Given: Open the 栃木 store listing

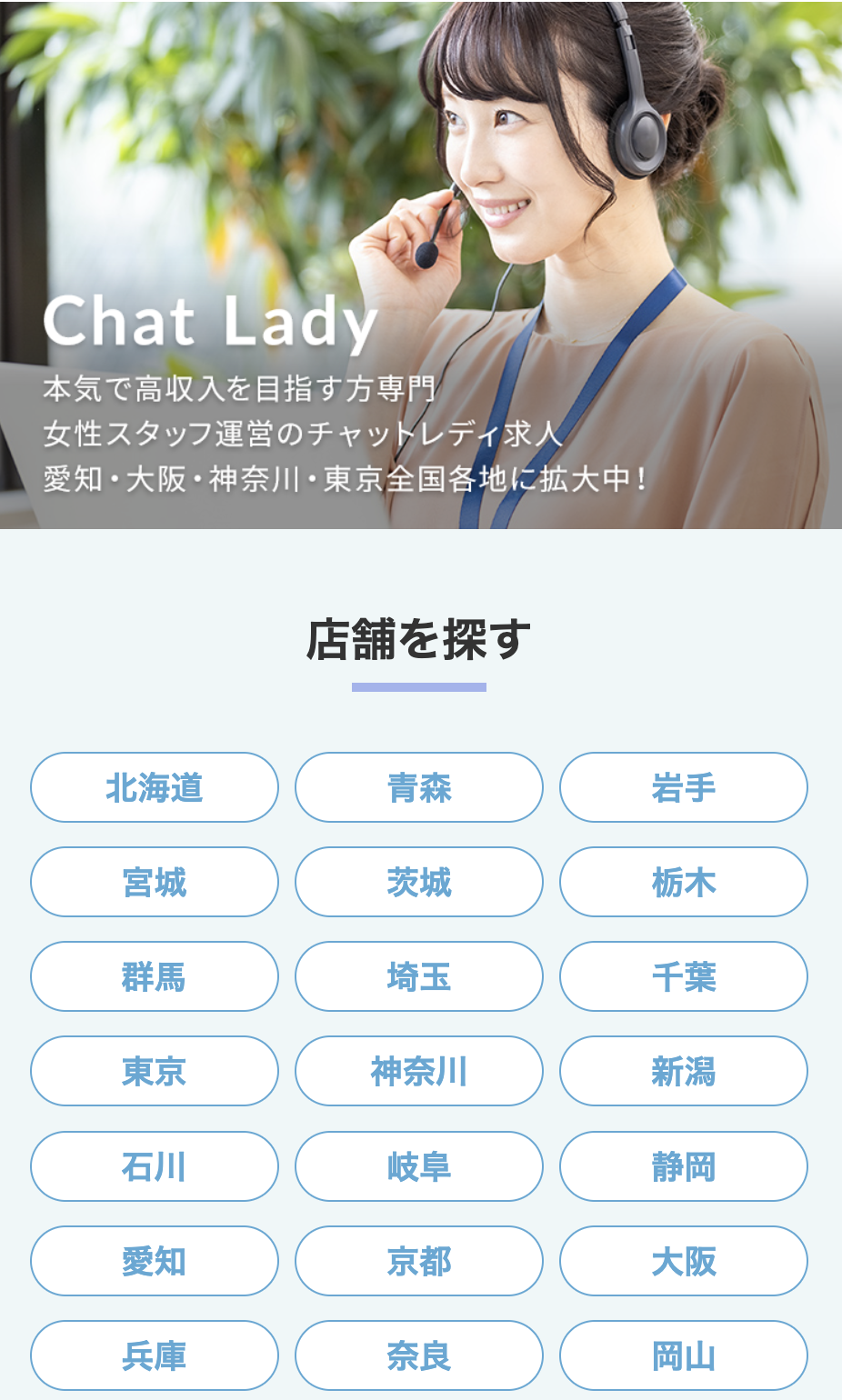Looking at the screenshot, I should point(684,882).
